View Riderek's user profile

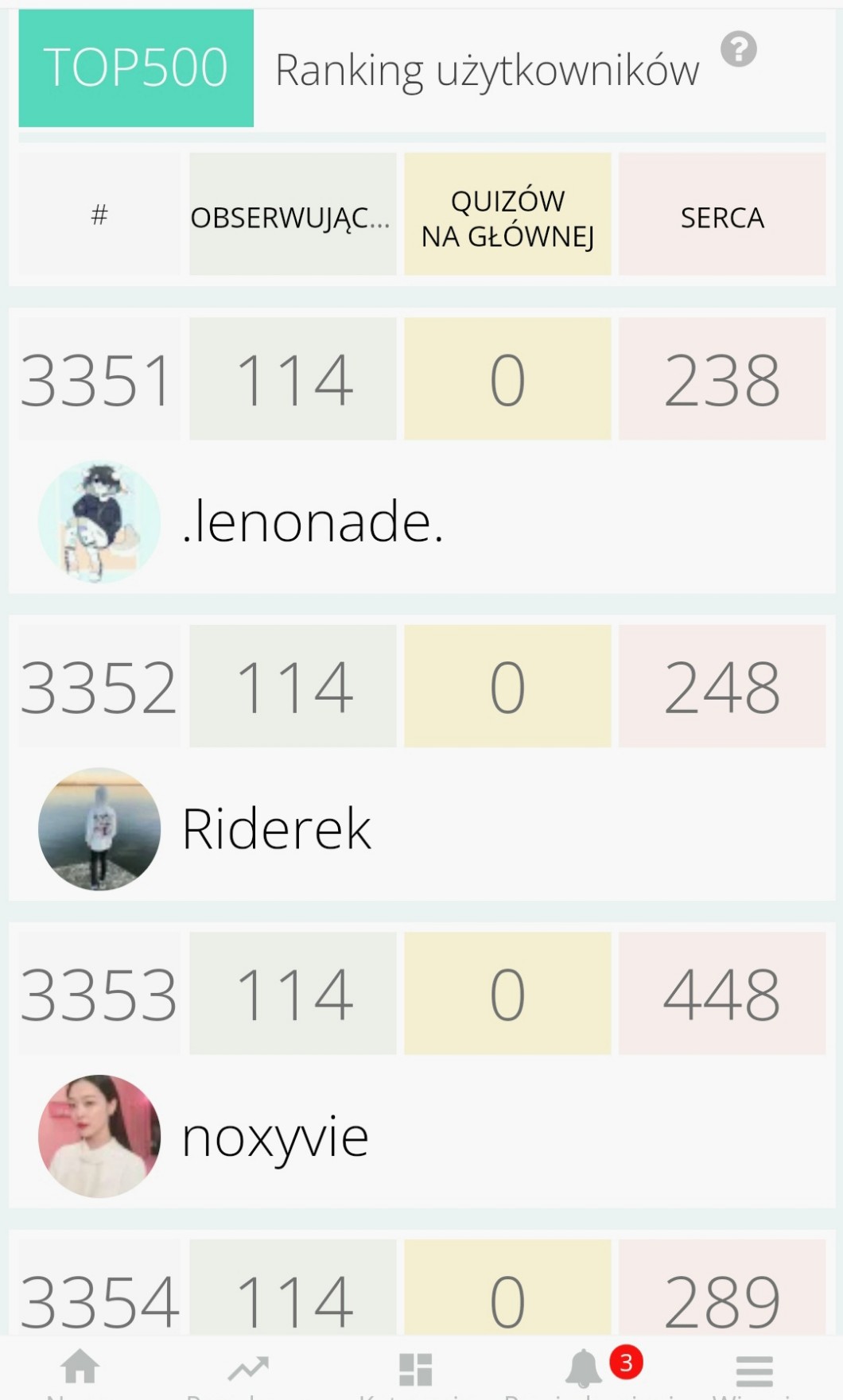point(276,829)
